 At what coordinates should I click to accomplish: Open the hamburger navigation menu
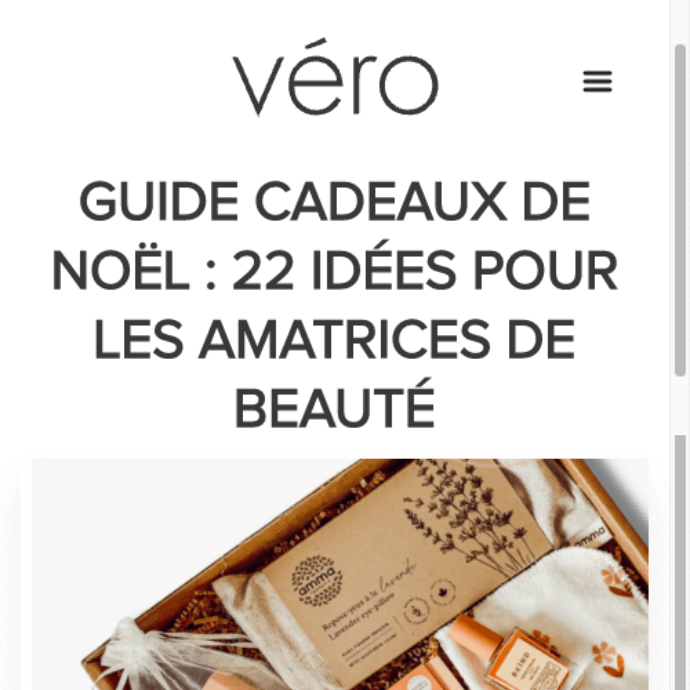(x=597, y=82)
